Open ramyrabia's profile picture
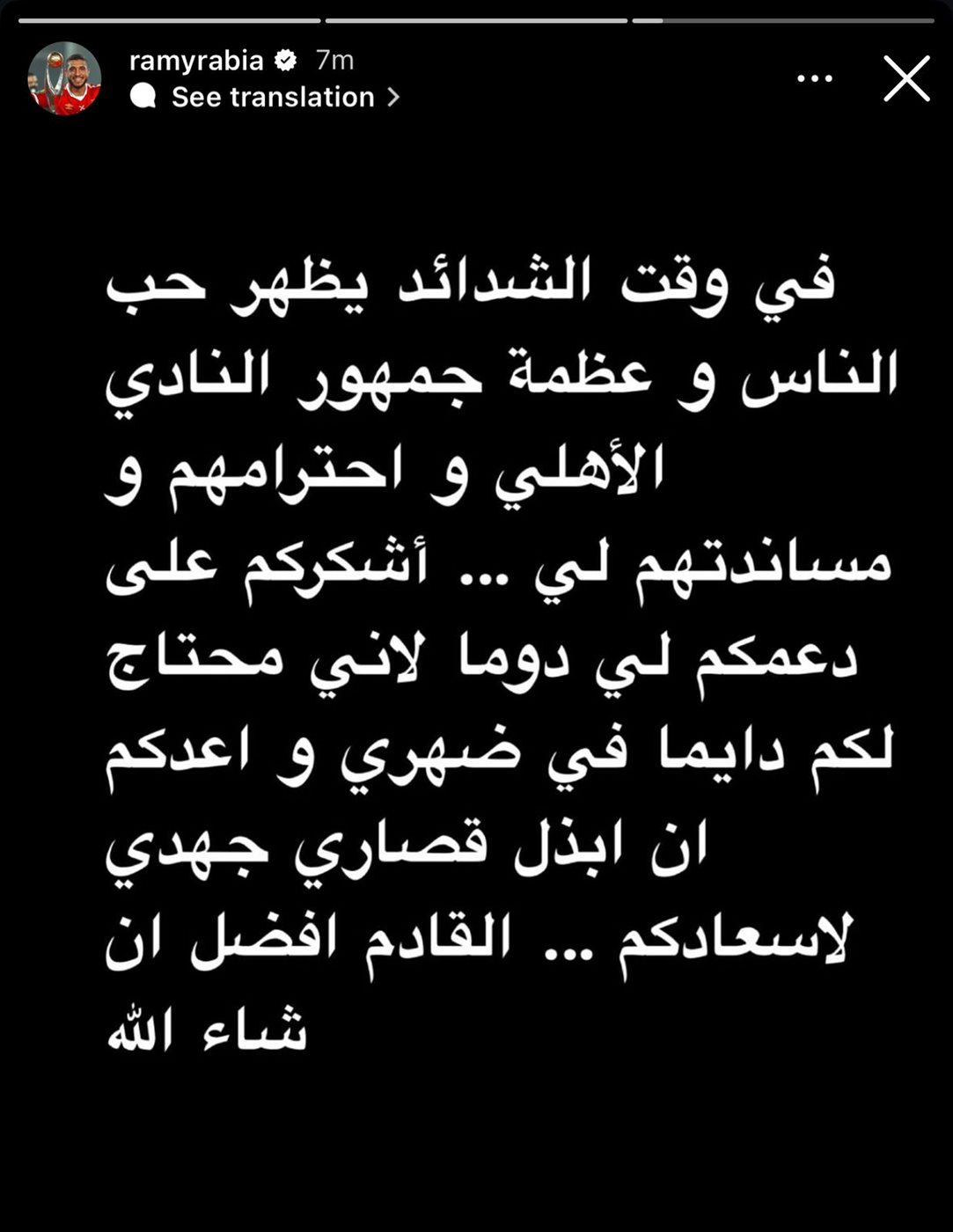953x1232 pixels. (x=64, y=78)
